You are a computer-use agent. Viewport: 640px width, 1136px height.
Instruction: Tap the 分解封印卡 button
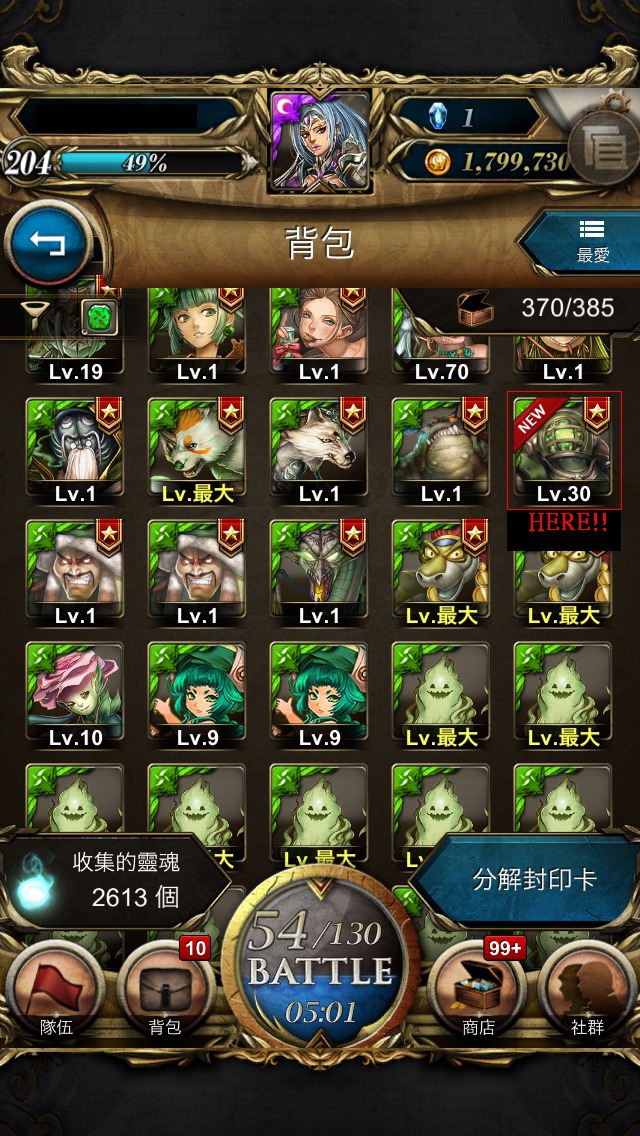[x=528, y=880]
